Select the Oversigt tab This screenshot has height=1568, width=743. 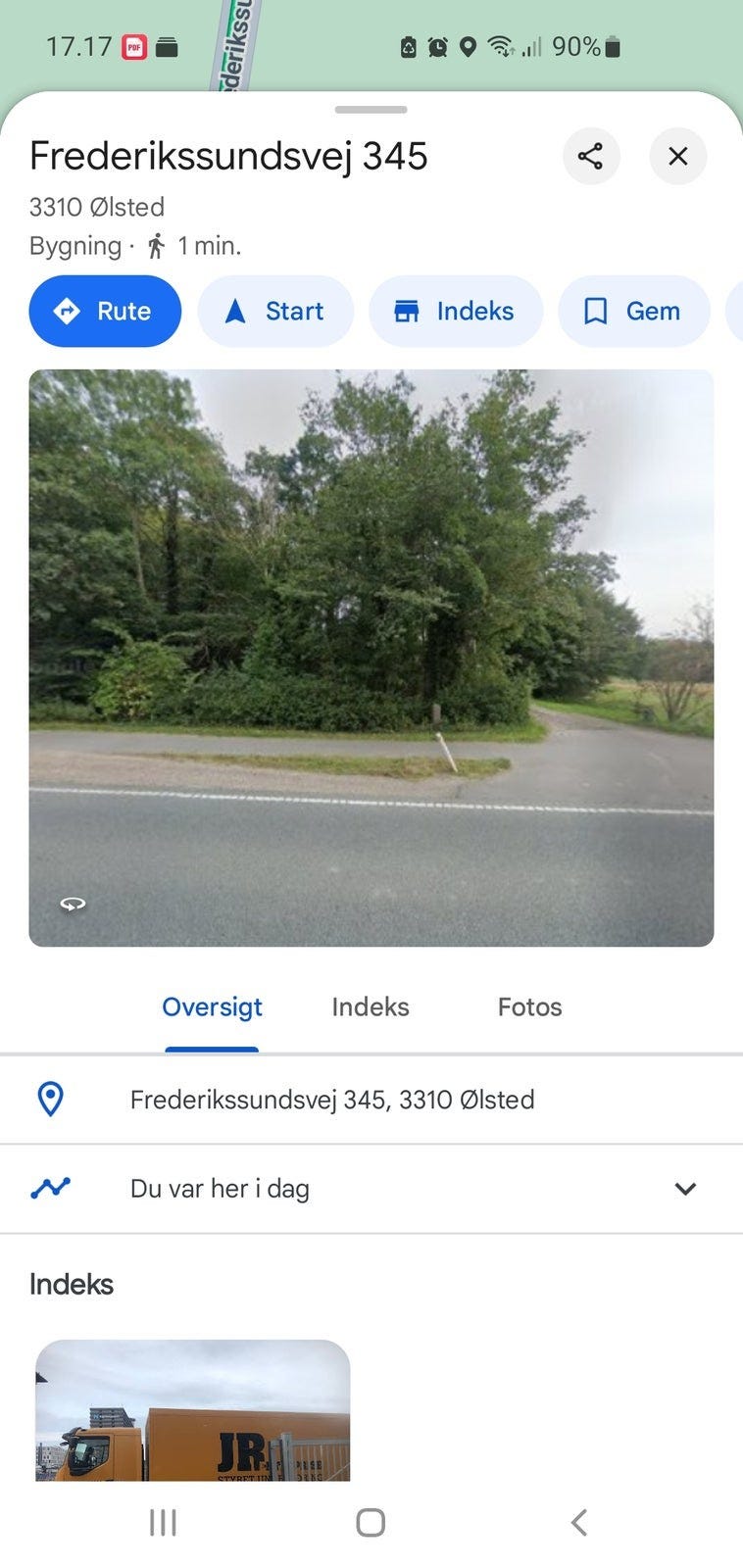click(x=212, y=1007)
